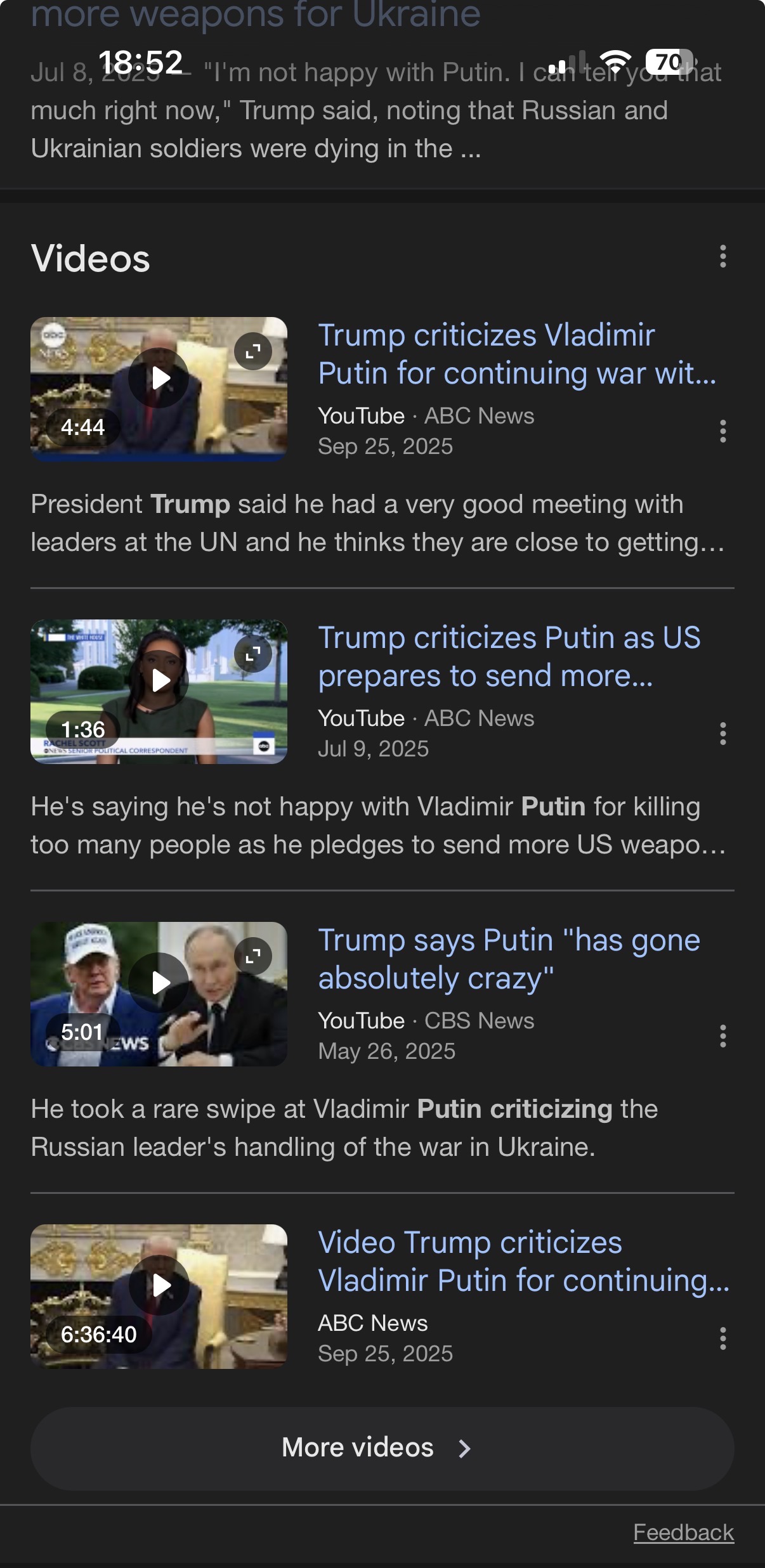Open options for the 6:36:40 ABC News video
Screen dimensions: 765x1568
coord(723,1338)
